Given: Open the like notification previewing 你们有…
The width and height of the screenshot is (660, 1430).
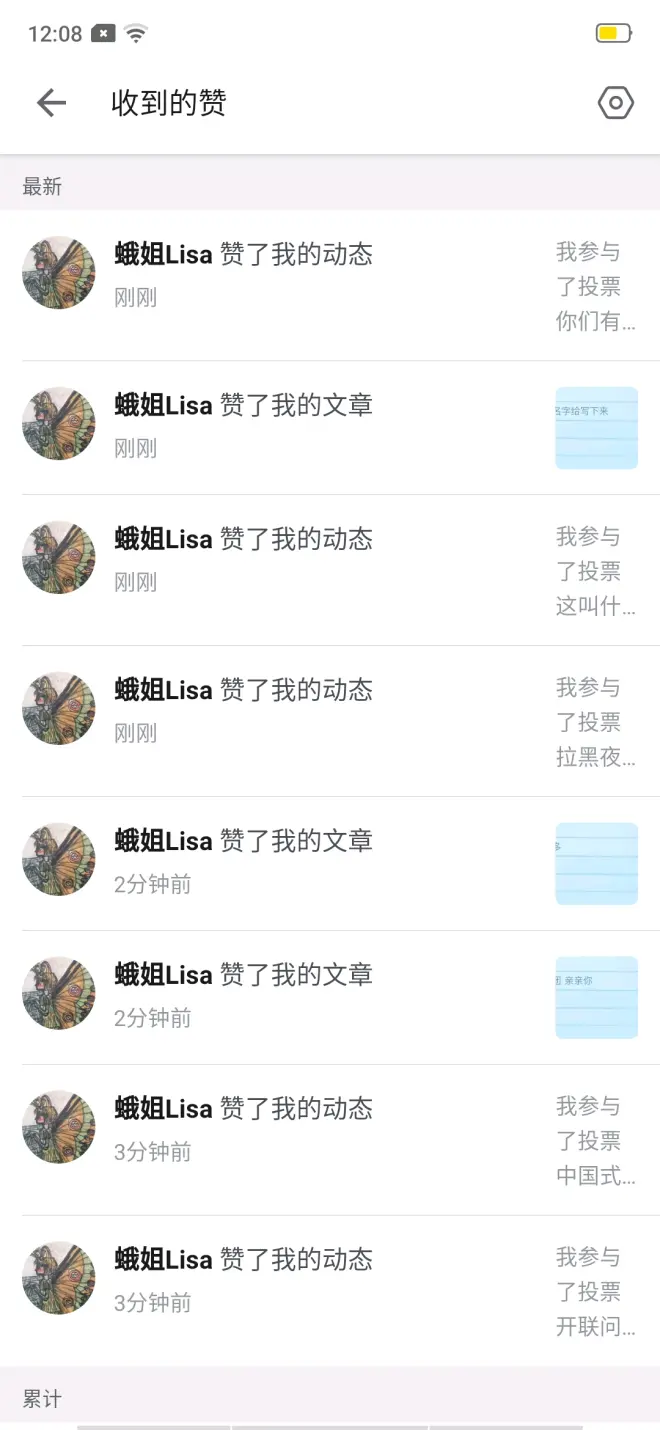Looking at the screenshot, I should tap(330, 285).
